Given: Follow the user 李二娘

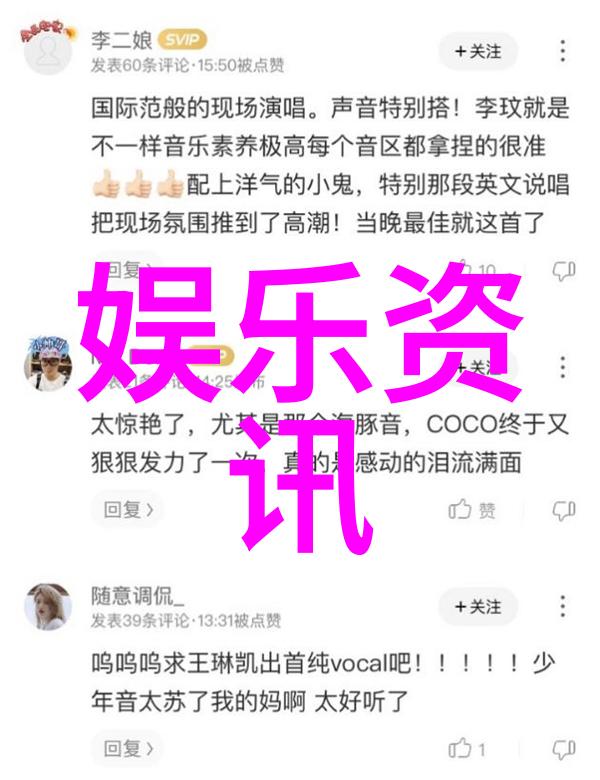Looking at the screenshot, I should point(477,50).
